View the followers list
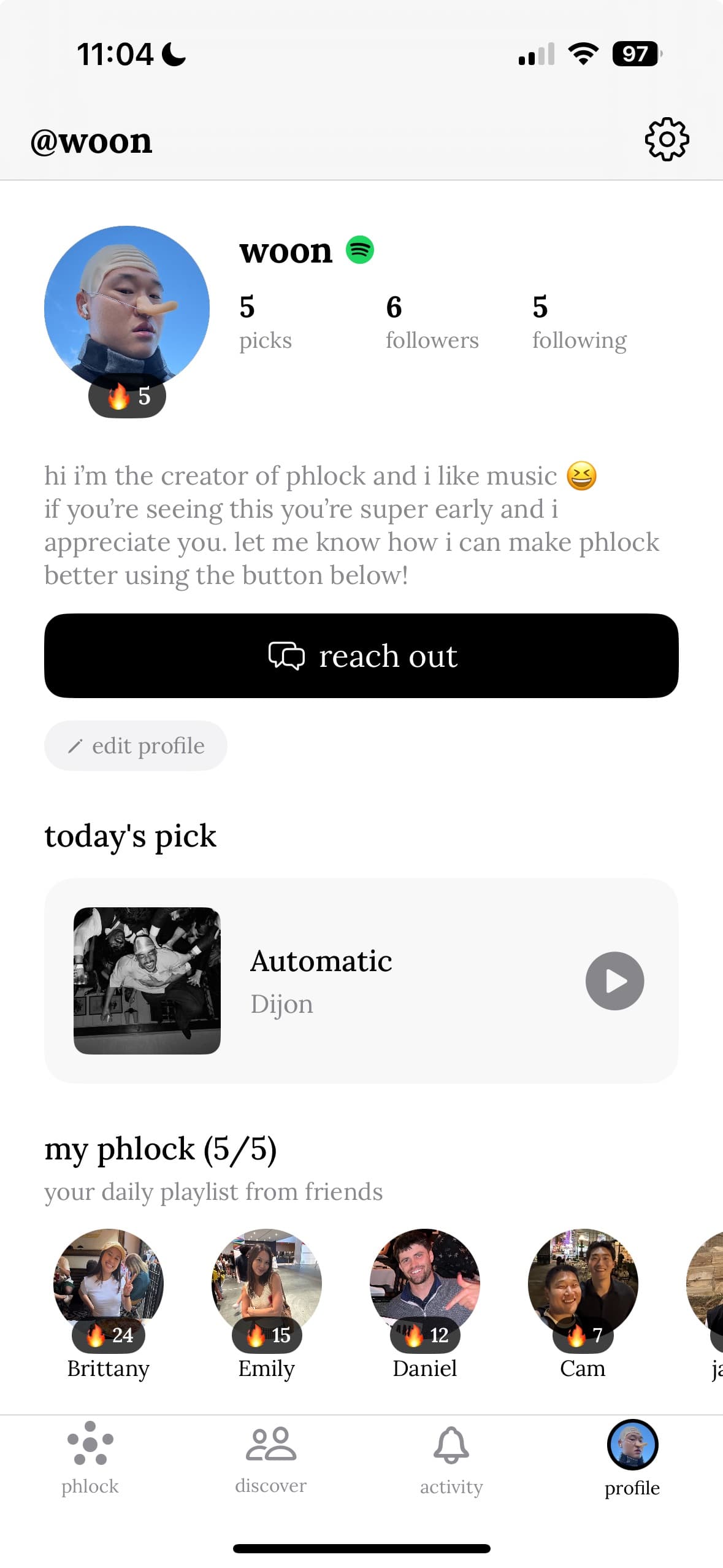The image size is (723, 1568). coord(432,323)
